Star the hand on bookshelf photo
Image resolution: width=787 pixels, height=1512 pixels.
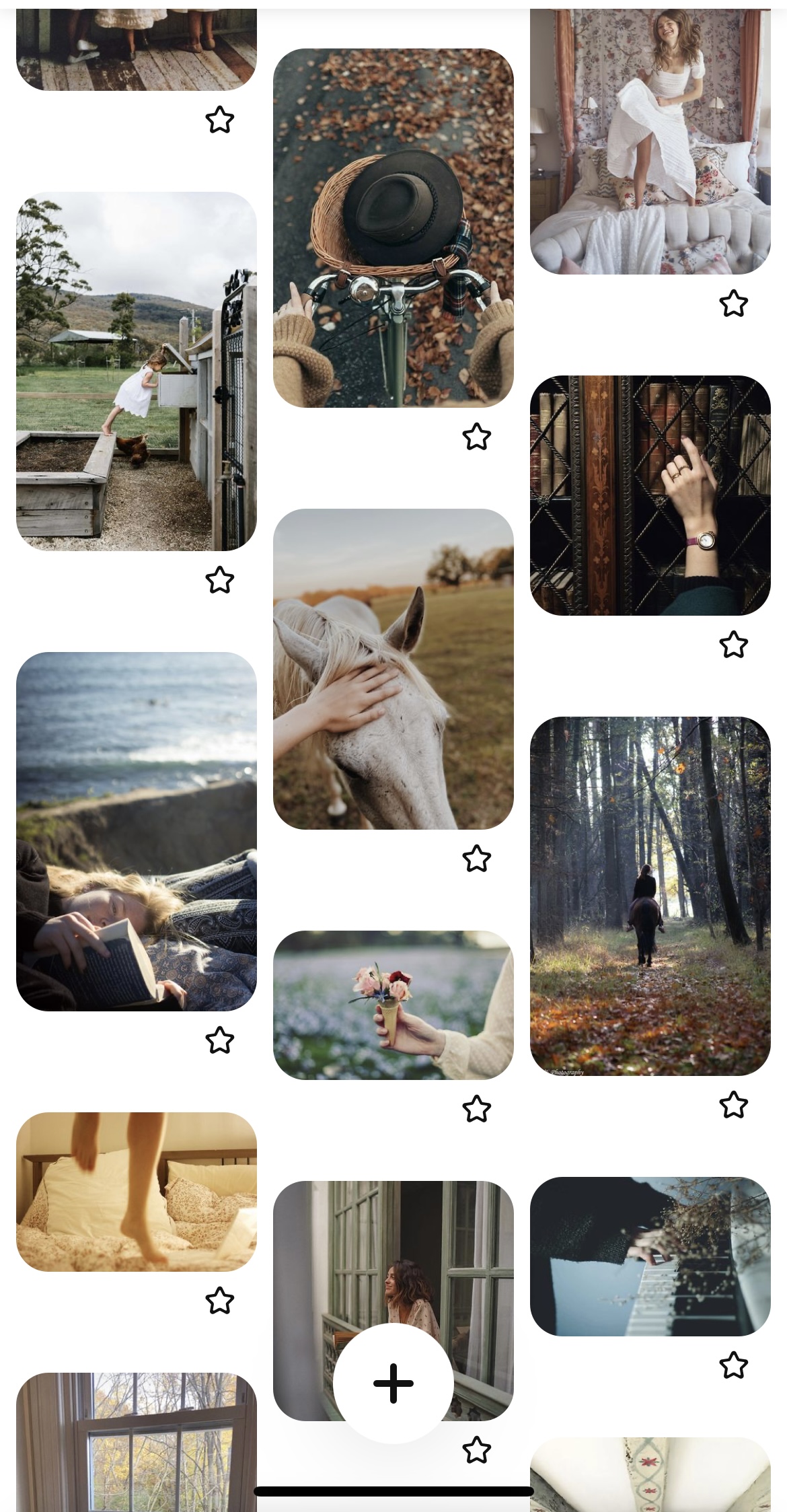(734, 645)
